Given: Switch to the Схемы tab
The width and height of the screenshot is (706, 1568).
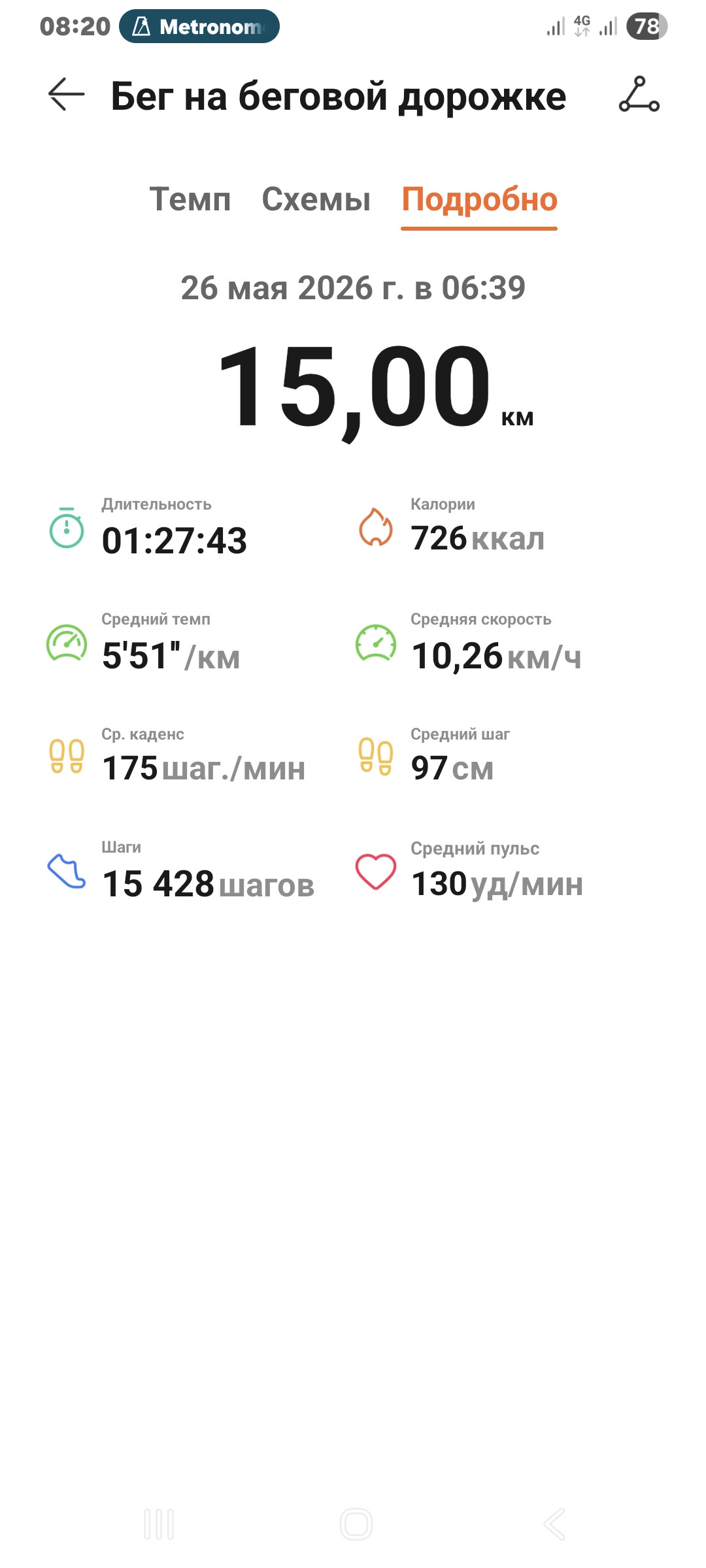Looking at the screenshot, I should (316, 199).
